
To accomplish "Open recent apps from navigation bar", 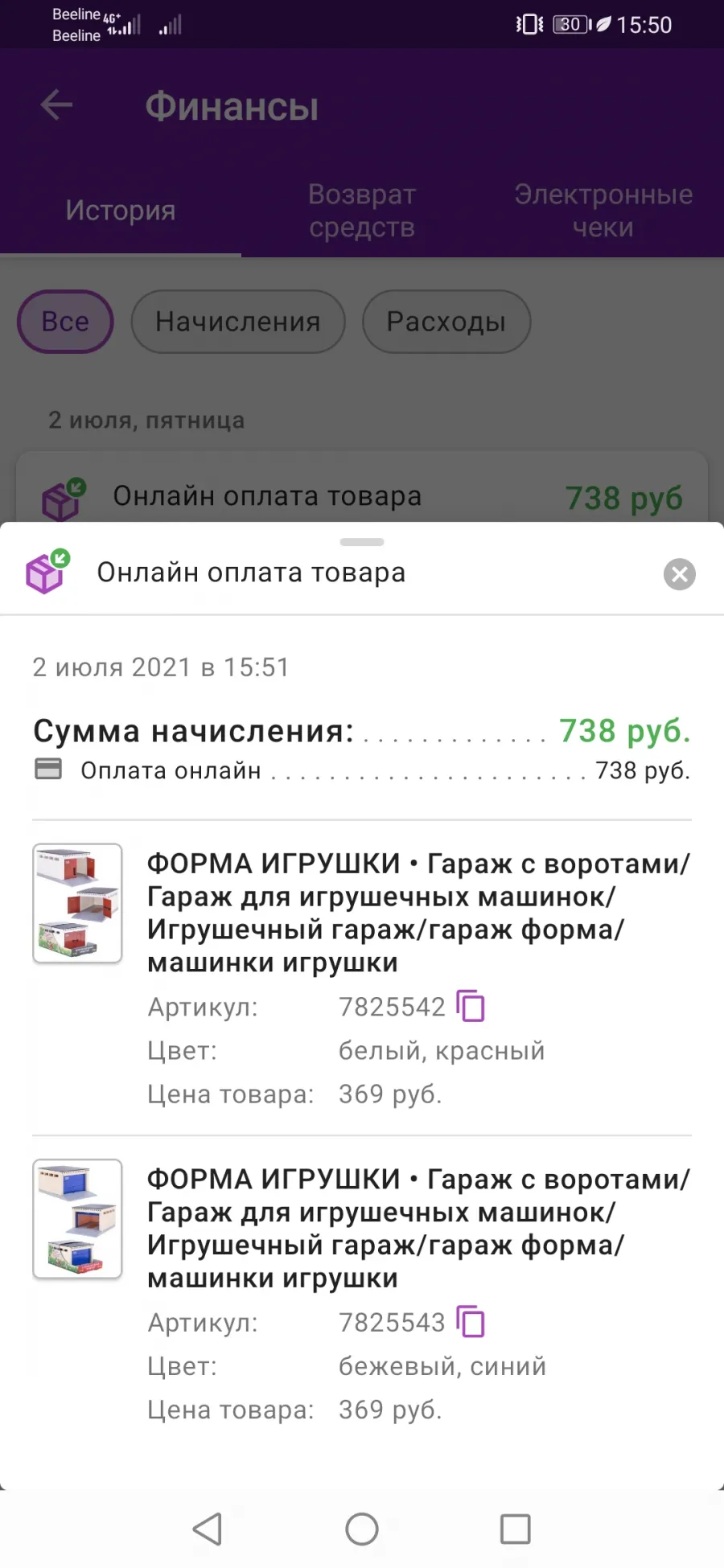I will click(x=515, y=1529).
